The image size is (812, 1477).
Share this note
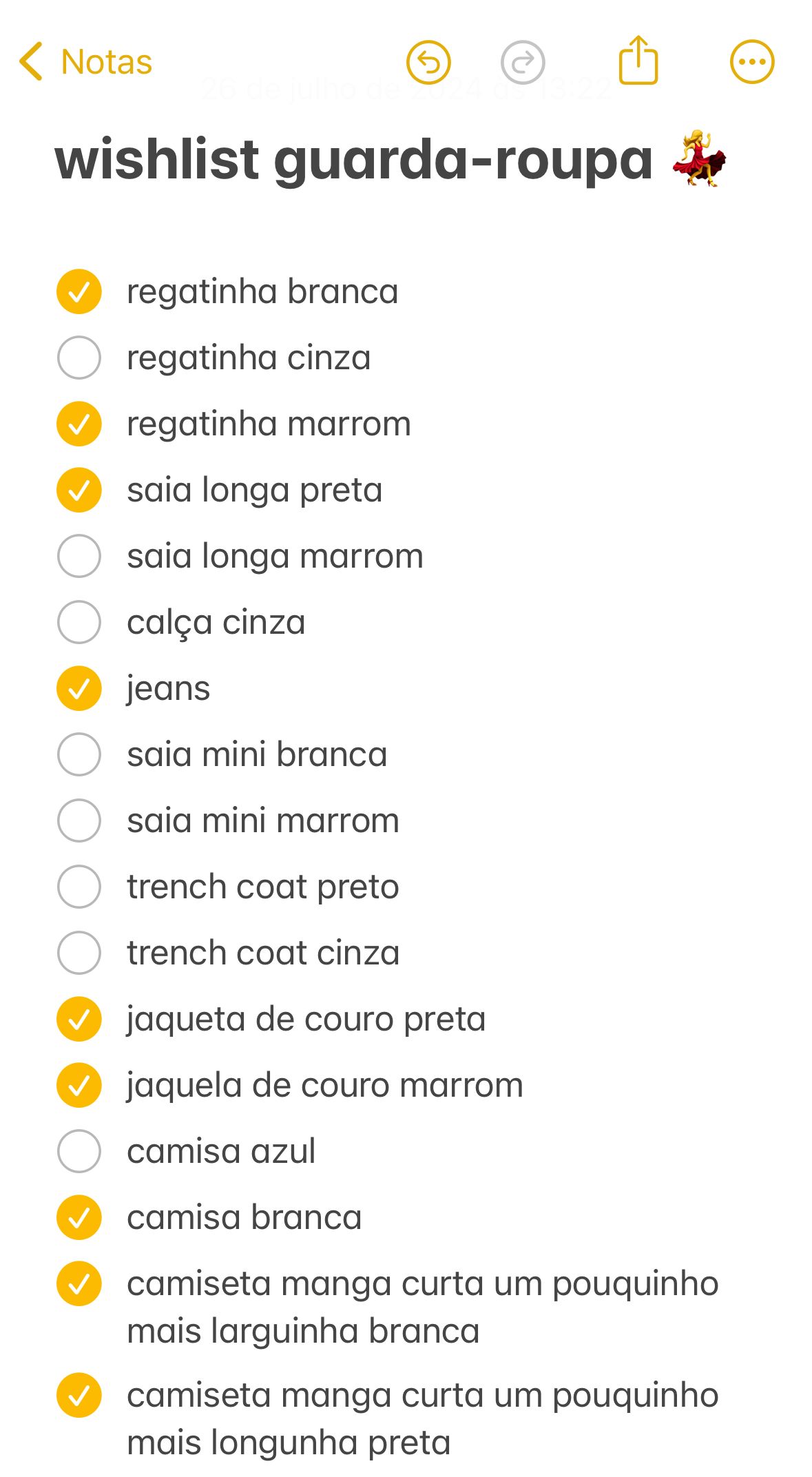pyautogui.click(x=638, y=61)
